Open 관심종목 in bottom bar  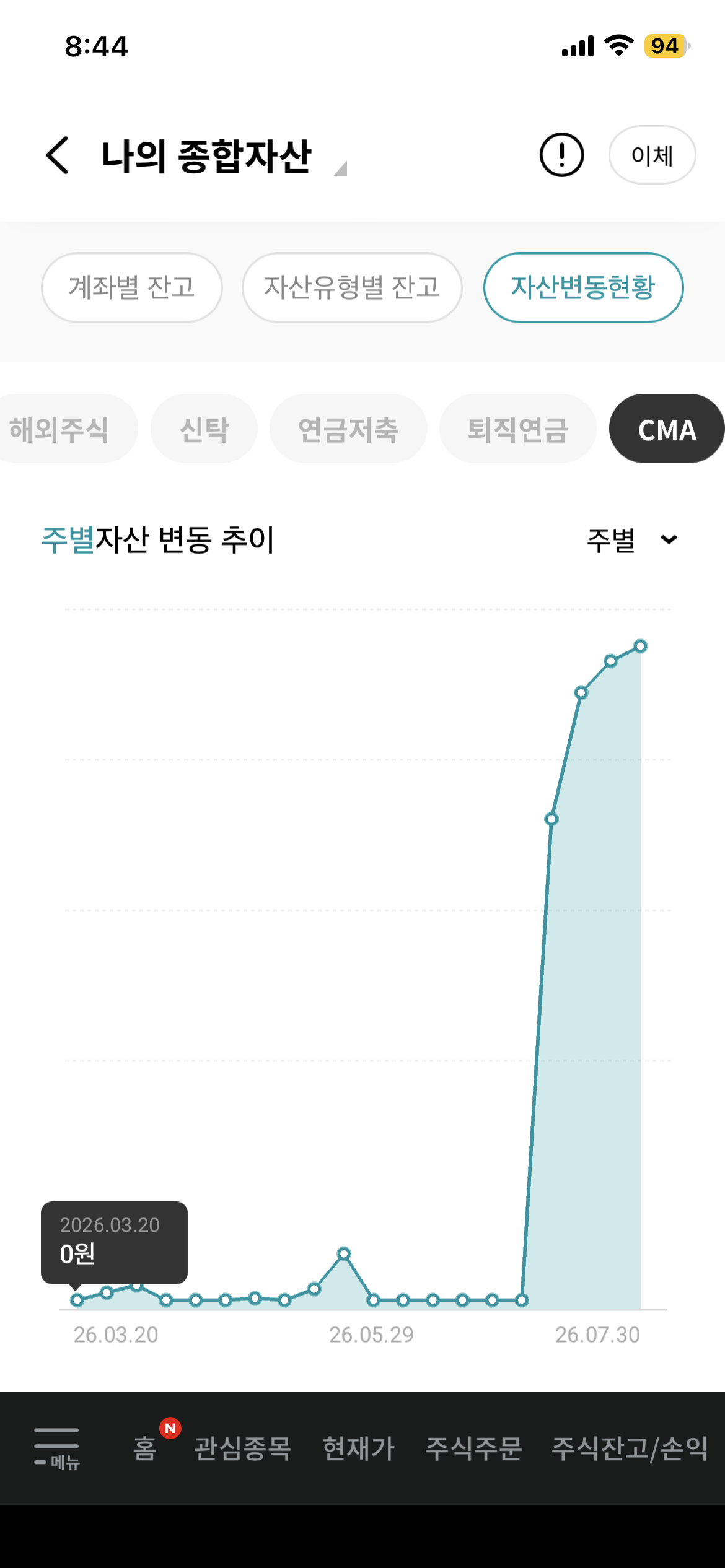[x=243, y=1448]
